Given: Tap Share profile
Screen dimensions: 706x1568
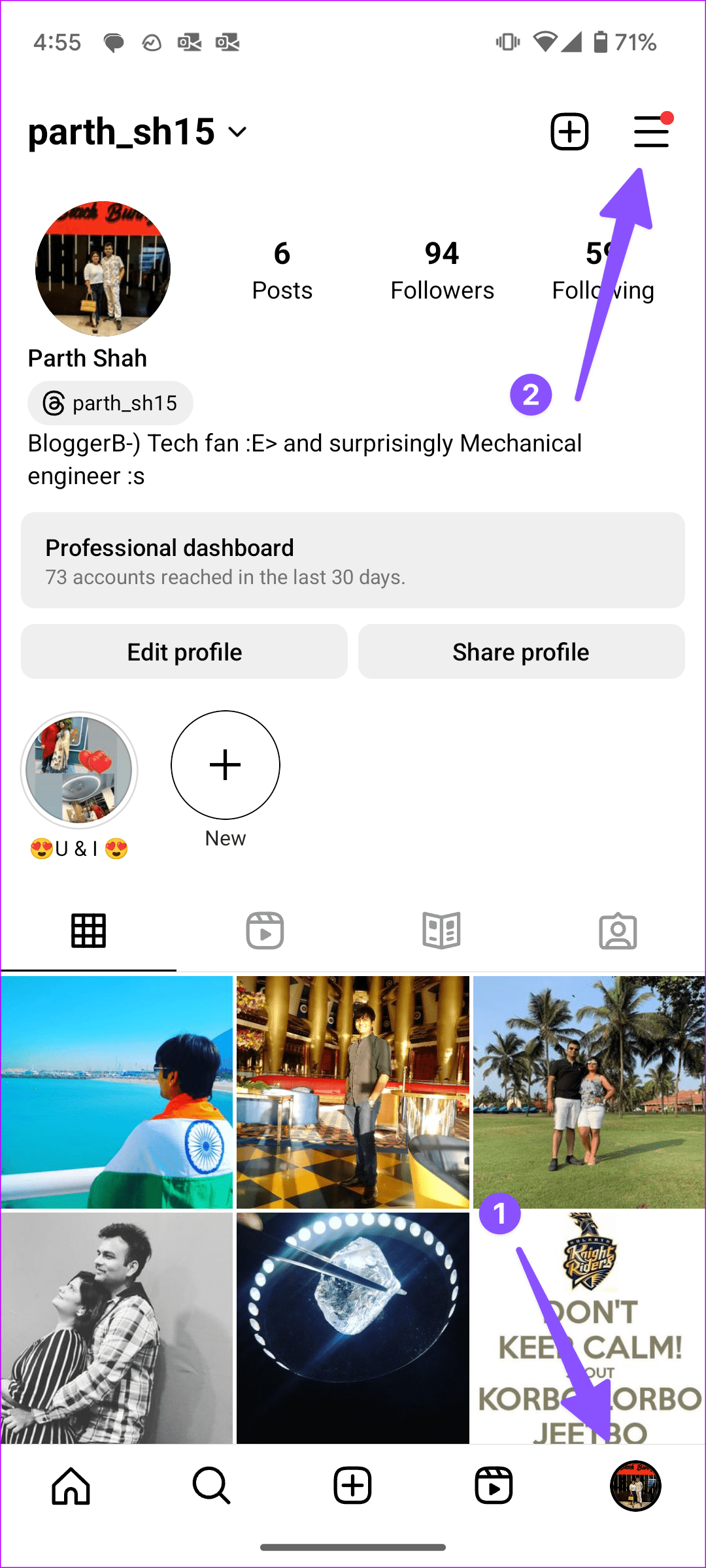Looking at the screenshot, I should click(521, 652).
